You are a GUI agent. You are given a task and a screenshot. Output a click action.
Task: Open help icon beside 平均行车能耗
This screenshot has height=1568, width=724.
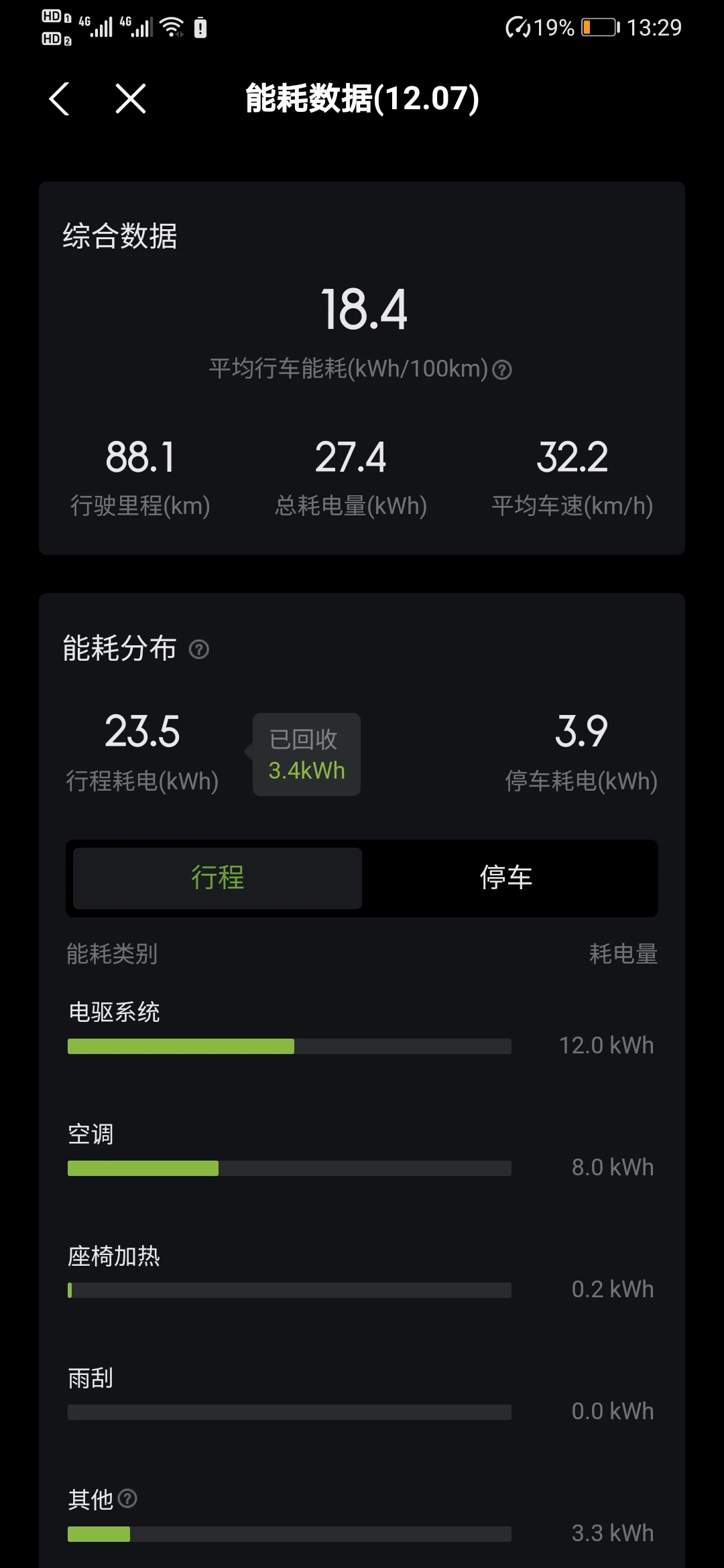(502, 369)
